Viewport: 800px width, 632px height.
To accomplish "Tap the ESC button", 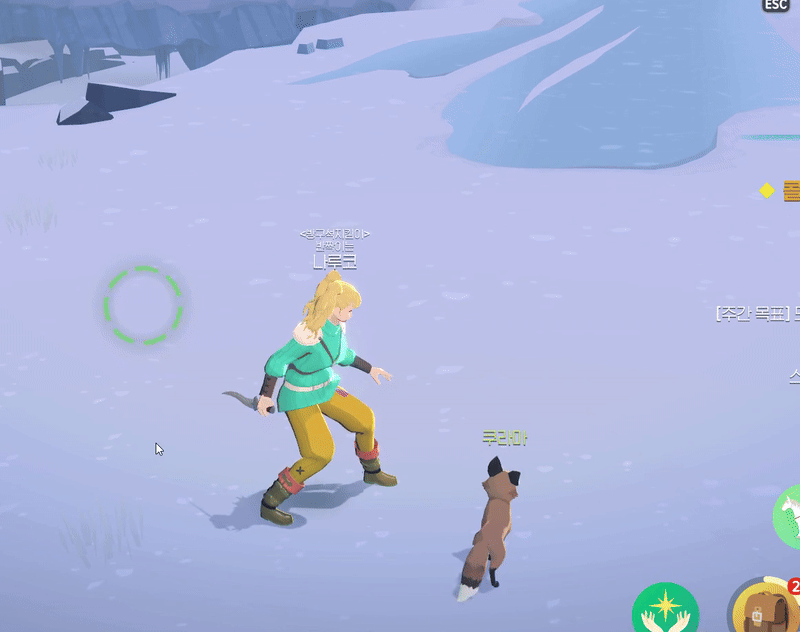I will coord(776,5).
